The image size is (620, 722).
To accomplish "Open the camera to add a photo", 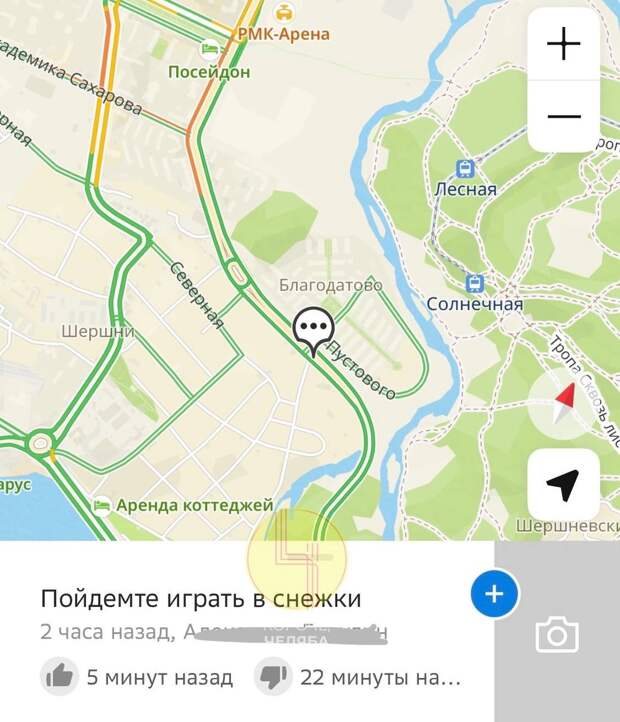I will 557,634.
